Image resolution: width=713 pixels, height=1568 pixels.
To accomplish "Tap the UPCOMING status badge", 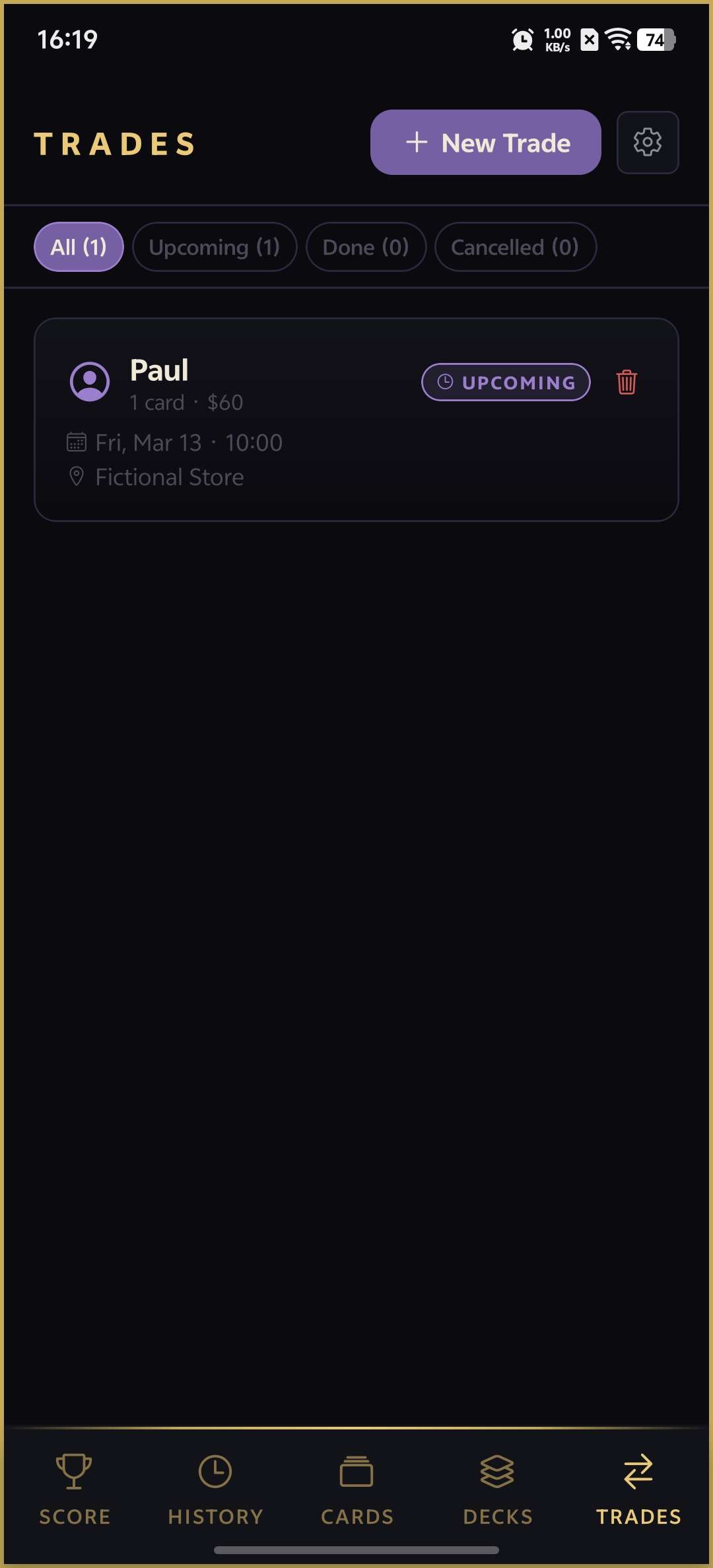I will pyautogui.click(x=506, y=382).
